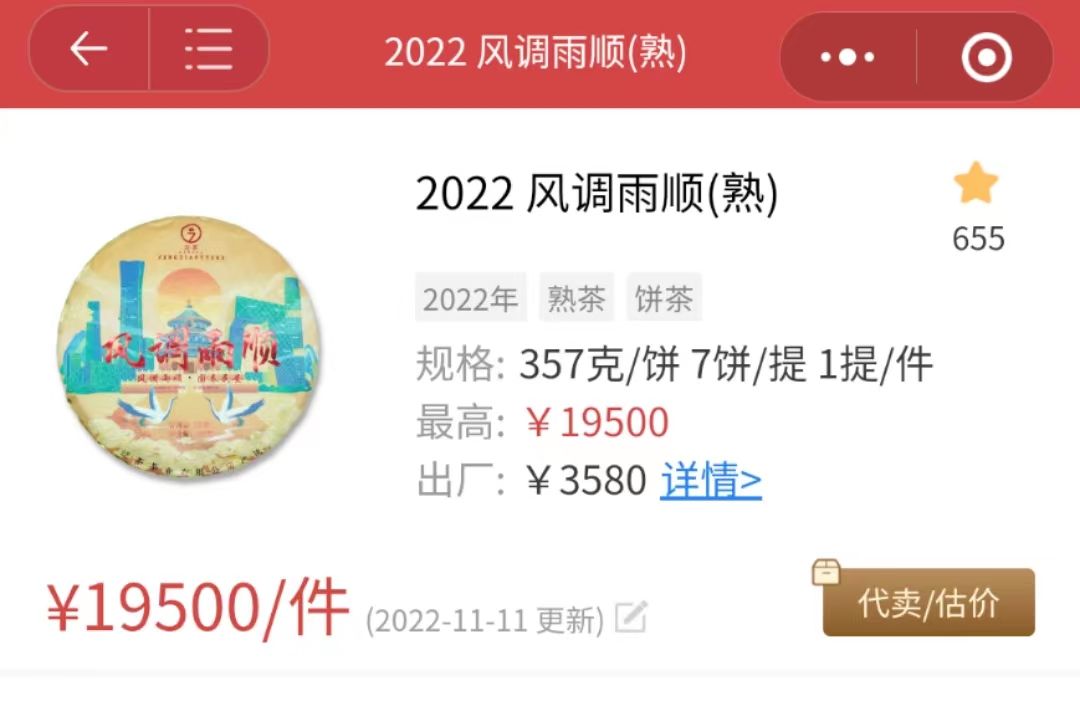Viewport: 1080px width, 705px height.
Task: Favorite this tea with the star icon
Action: [976, 185]
